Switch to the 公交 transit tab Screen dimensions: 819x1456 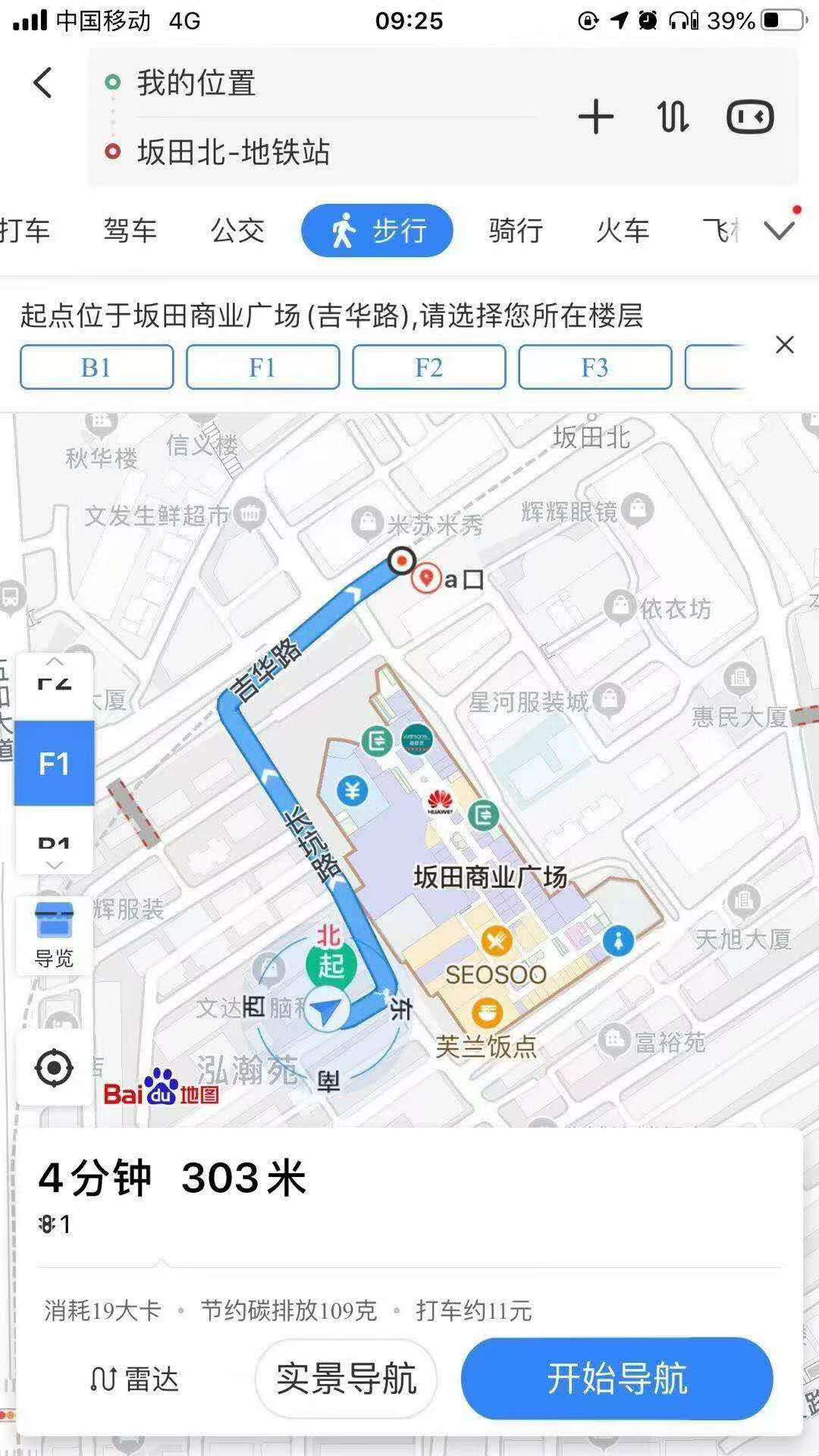[237, 230]
